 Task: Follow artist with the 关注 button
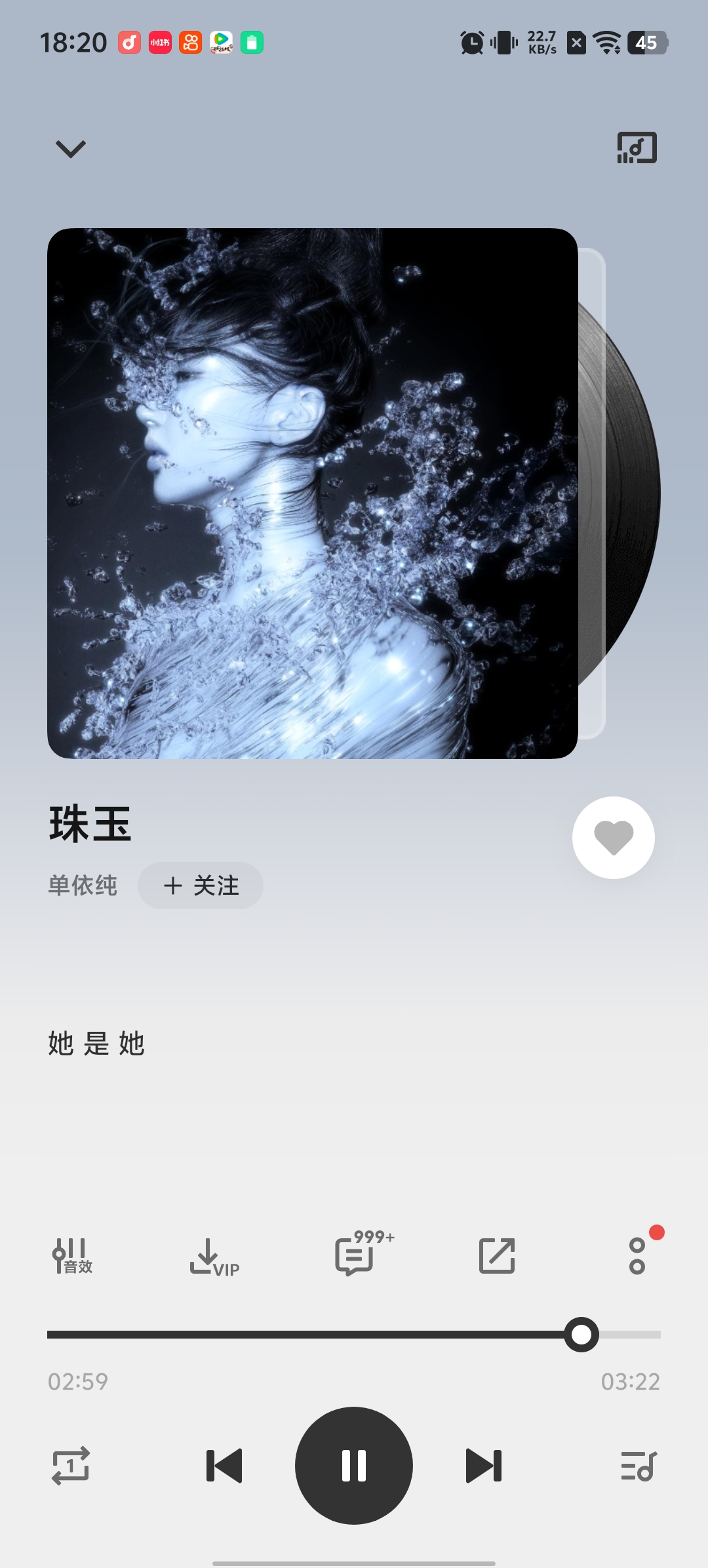pos(201,886)
